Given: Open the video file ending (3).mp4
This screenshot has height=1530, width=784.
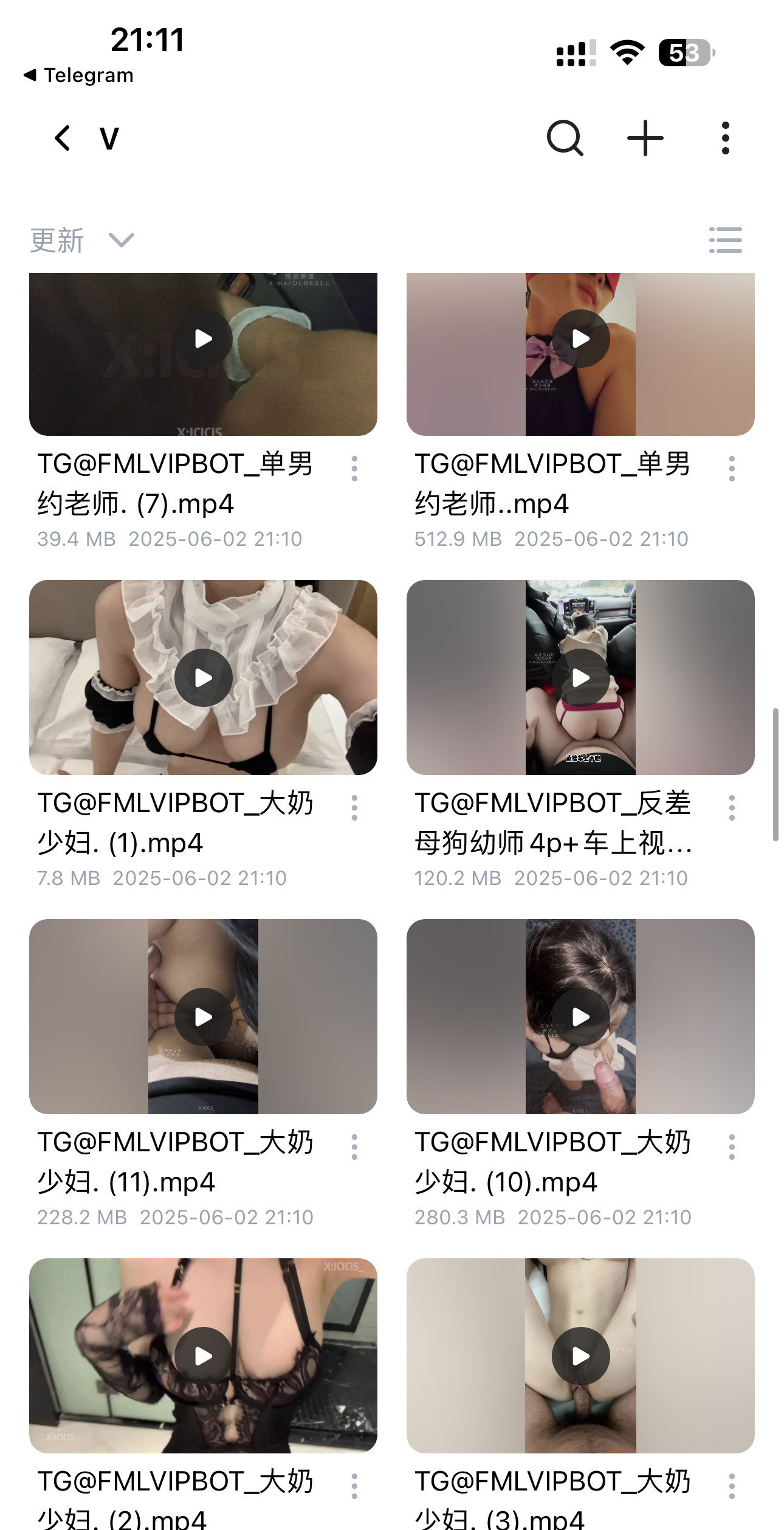Looking at the screenshot, I should click(580, 1356).
